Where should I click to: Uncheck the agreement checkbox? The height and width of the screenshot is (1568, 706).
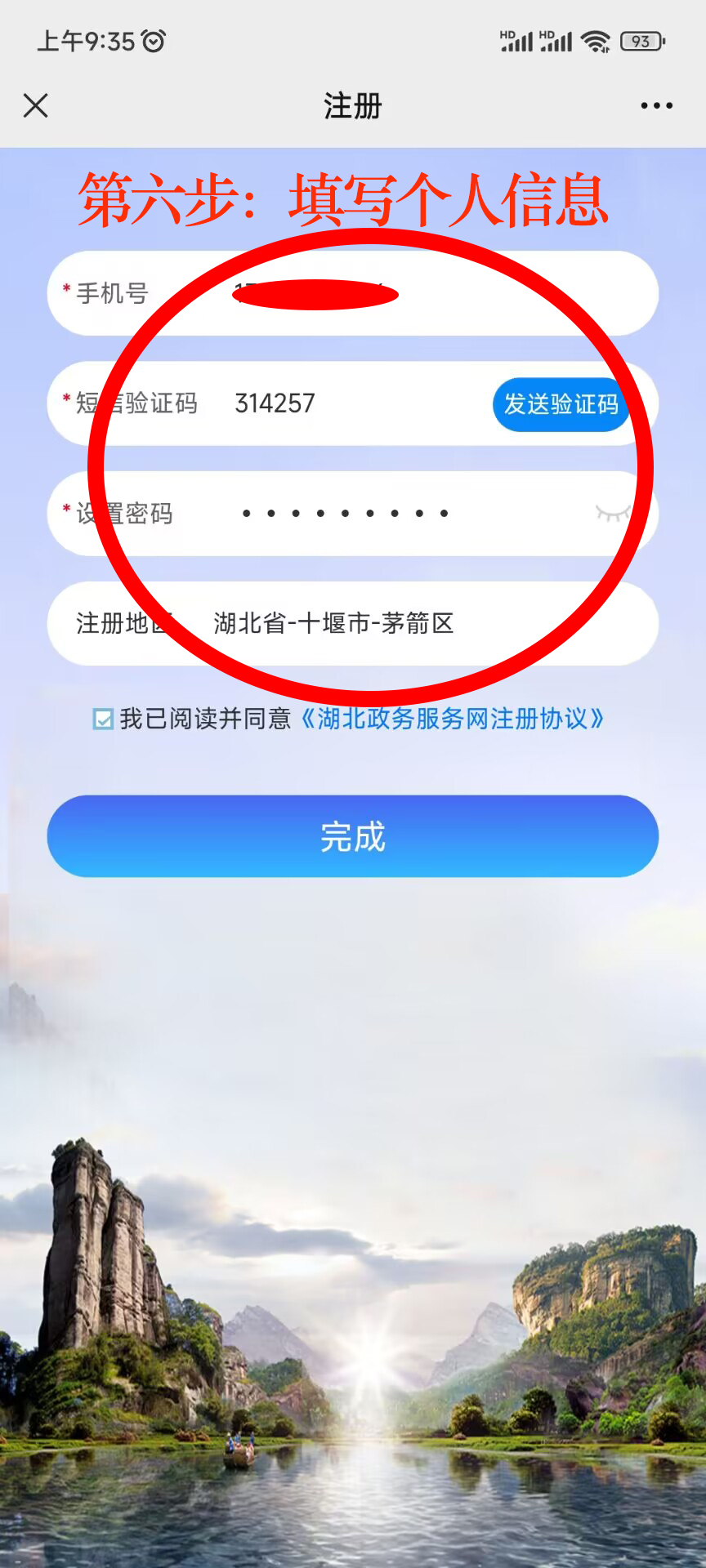tap(103, 719)
